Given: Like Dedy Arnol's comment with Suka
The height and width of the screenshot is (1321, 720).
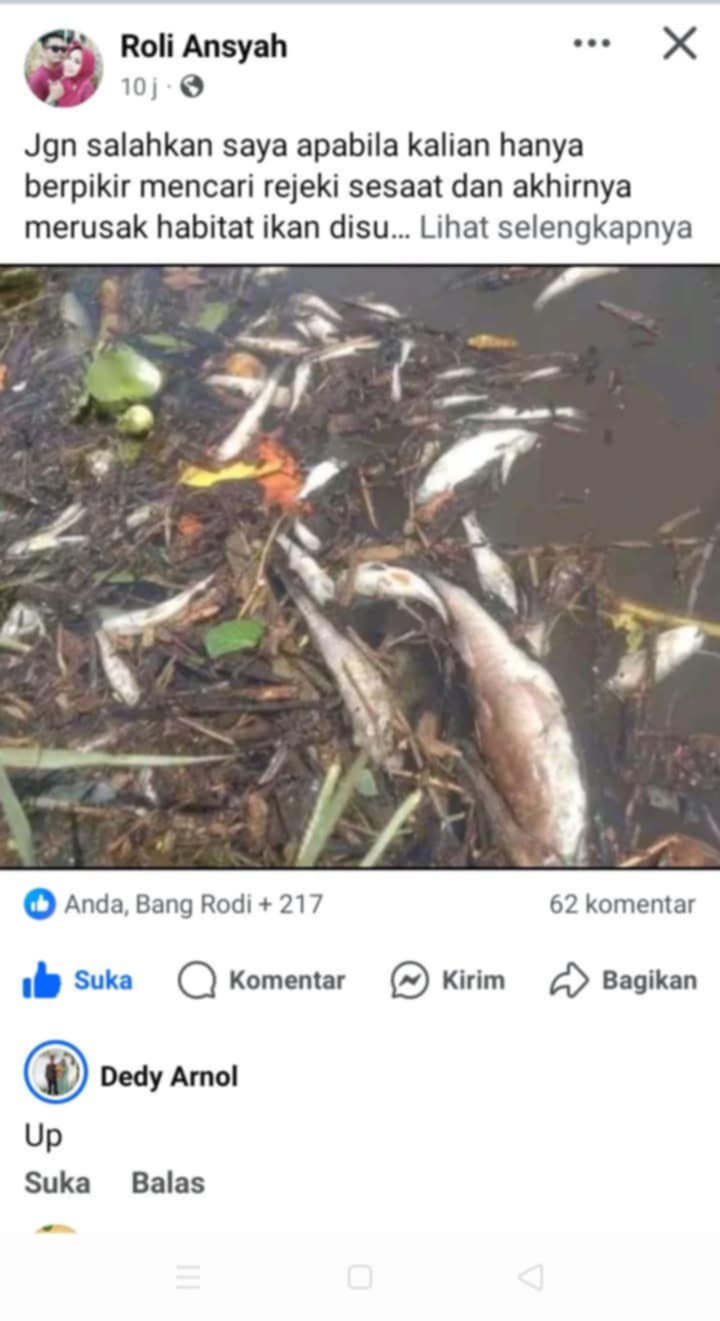Looking at the screenshot, I should pos(57,1183).
